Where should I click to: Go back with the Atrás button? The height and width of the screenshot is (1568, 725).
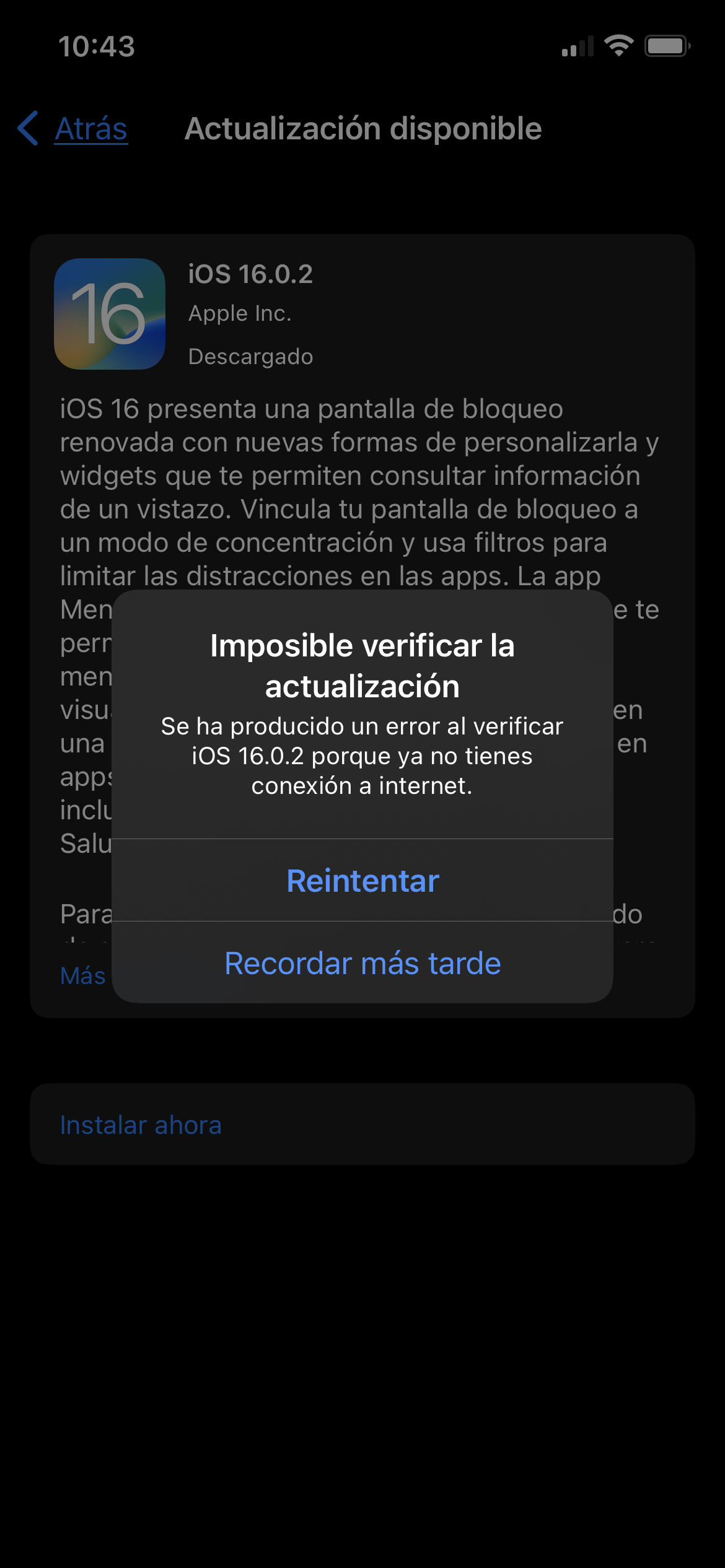click(x=74, y=129)
